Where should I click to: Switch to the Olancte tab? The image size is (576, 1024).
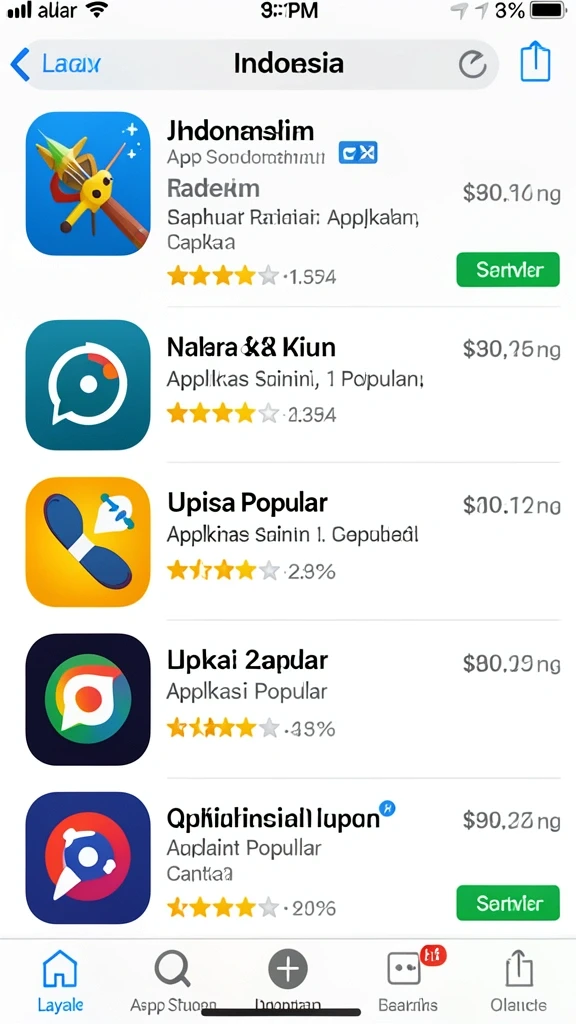coord(519,980)
